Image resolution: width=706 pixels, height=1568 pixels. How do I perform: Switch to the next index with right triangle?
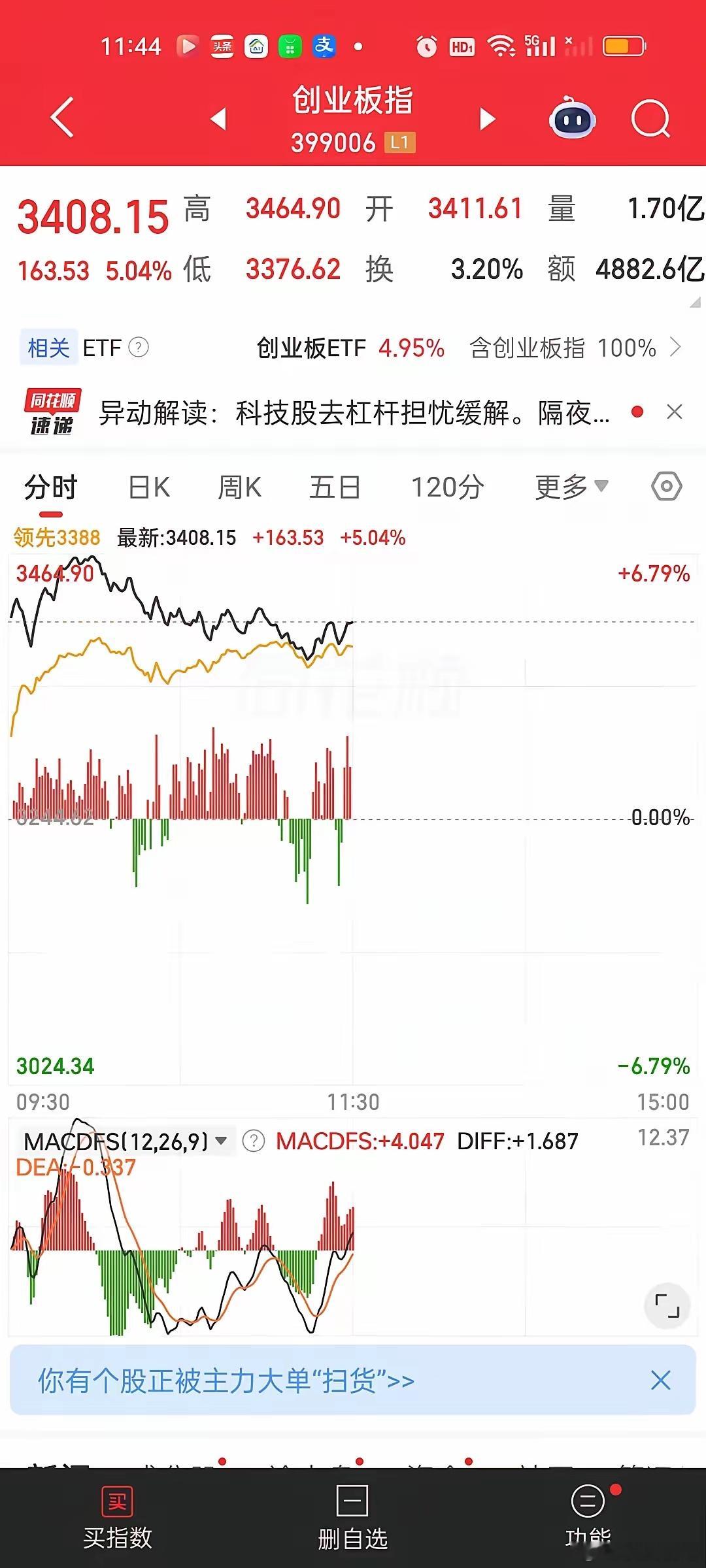(488, 119)
